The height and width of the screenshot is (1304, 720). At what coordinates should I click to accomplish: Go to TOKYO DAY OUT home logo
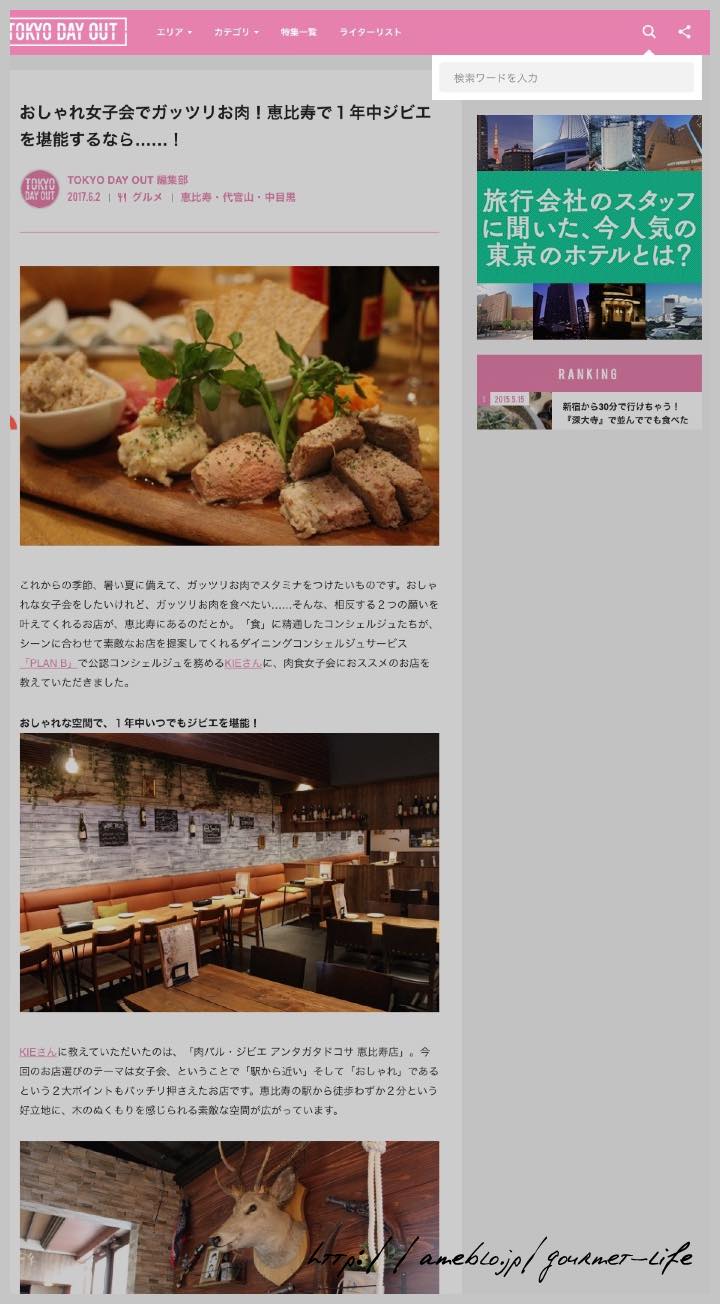click(68, 32)
